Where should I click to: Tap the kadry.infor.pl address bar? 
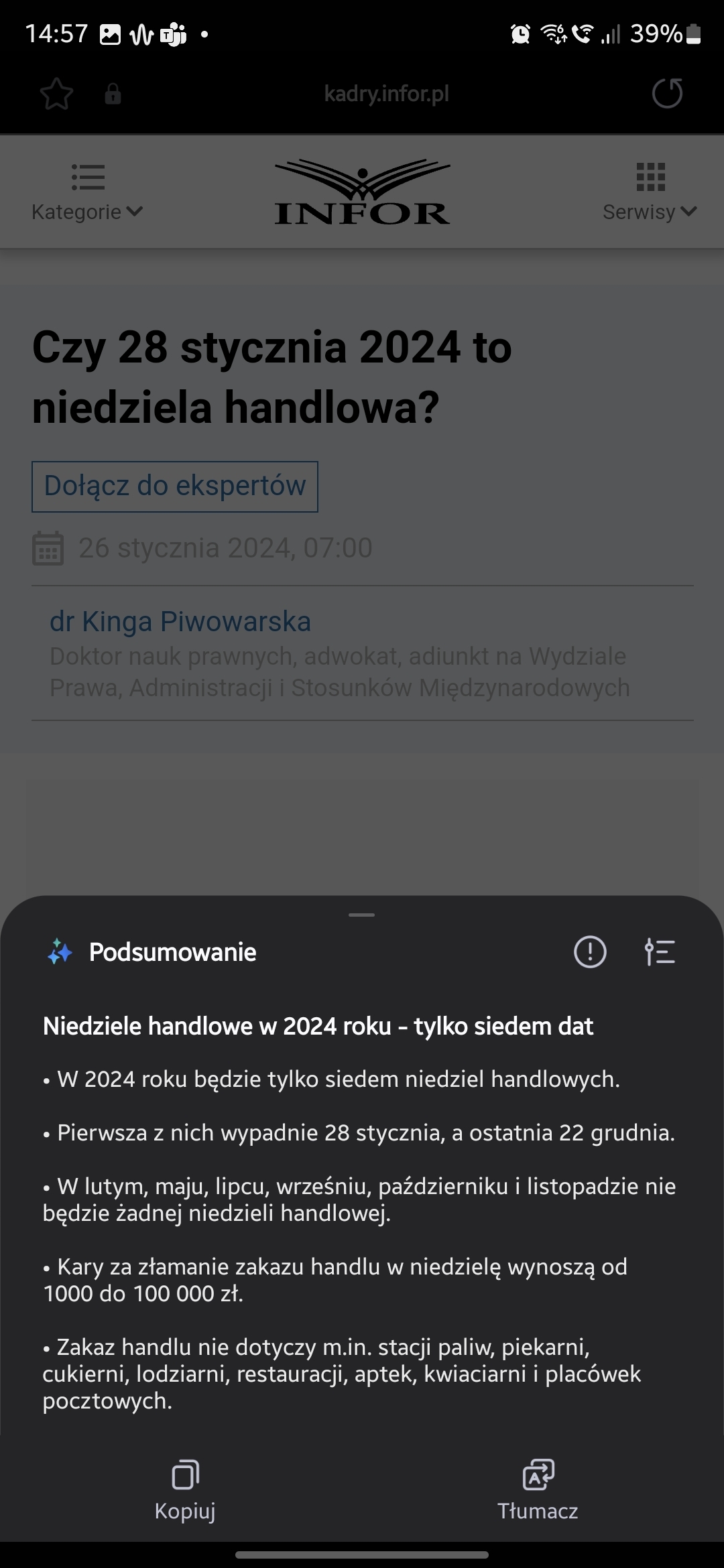tap(386, 94)
